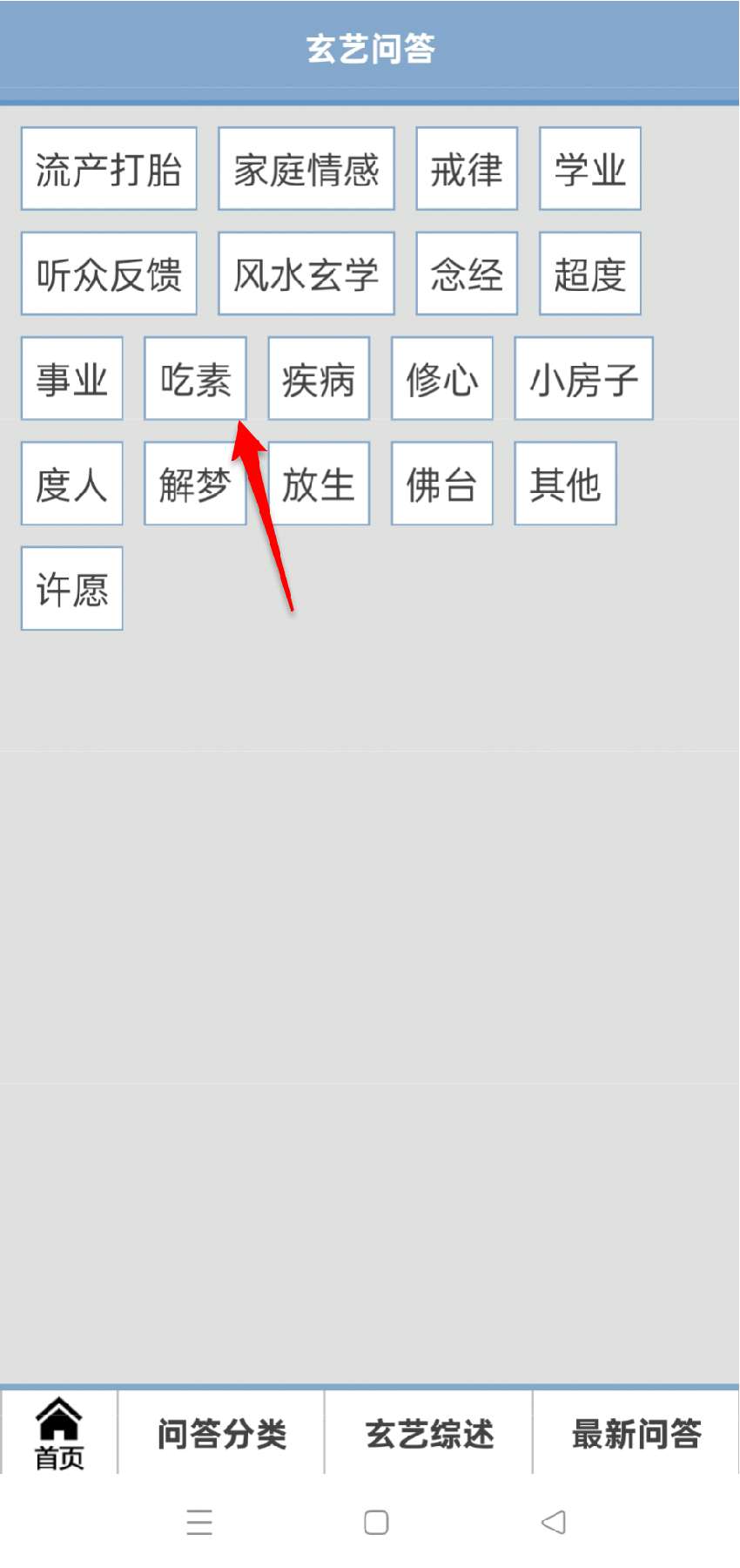The height and width of the screenshot is (1568, 740).
Task: Tap the 戒律 category chip
Action: point(467,169)
